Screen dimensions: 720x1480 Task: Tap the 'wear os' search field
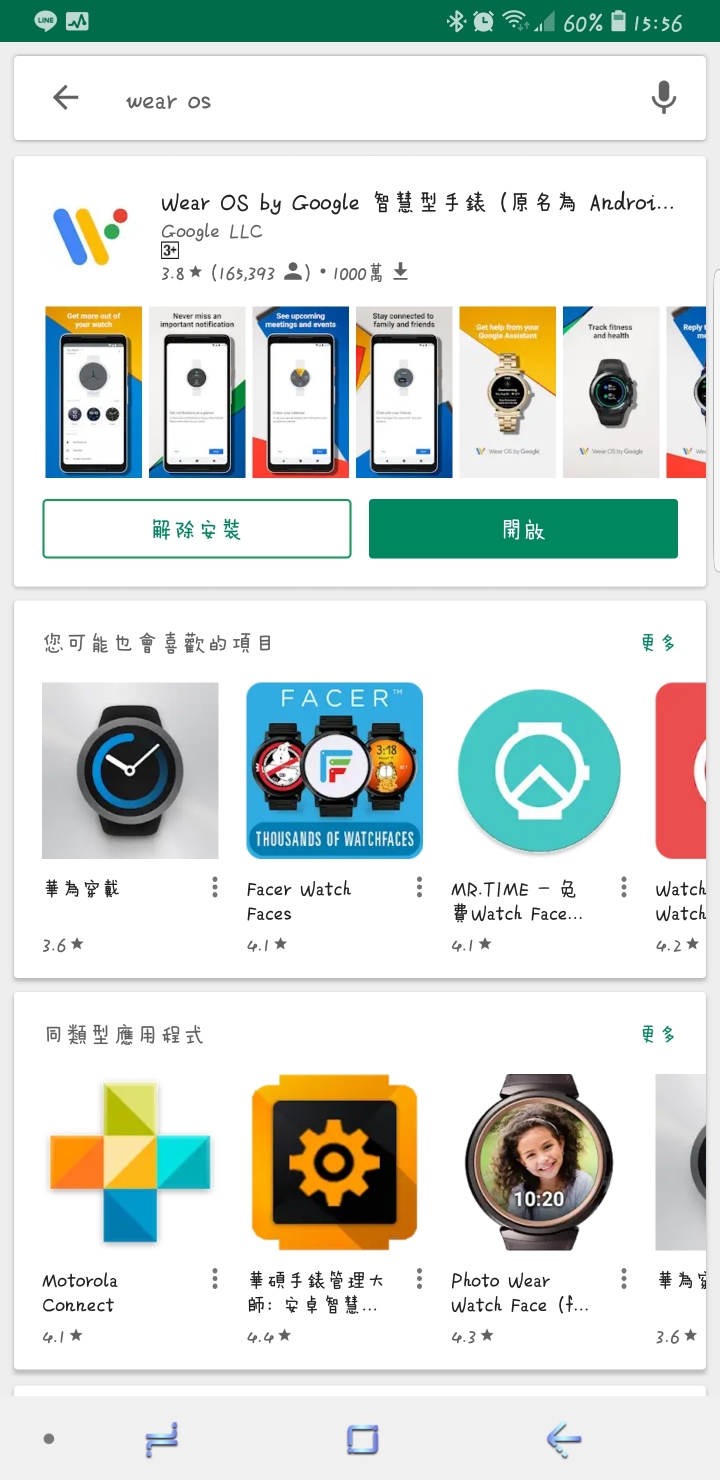(x=360, y=100)
